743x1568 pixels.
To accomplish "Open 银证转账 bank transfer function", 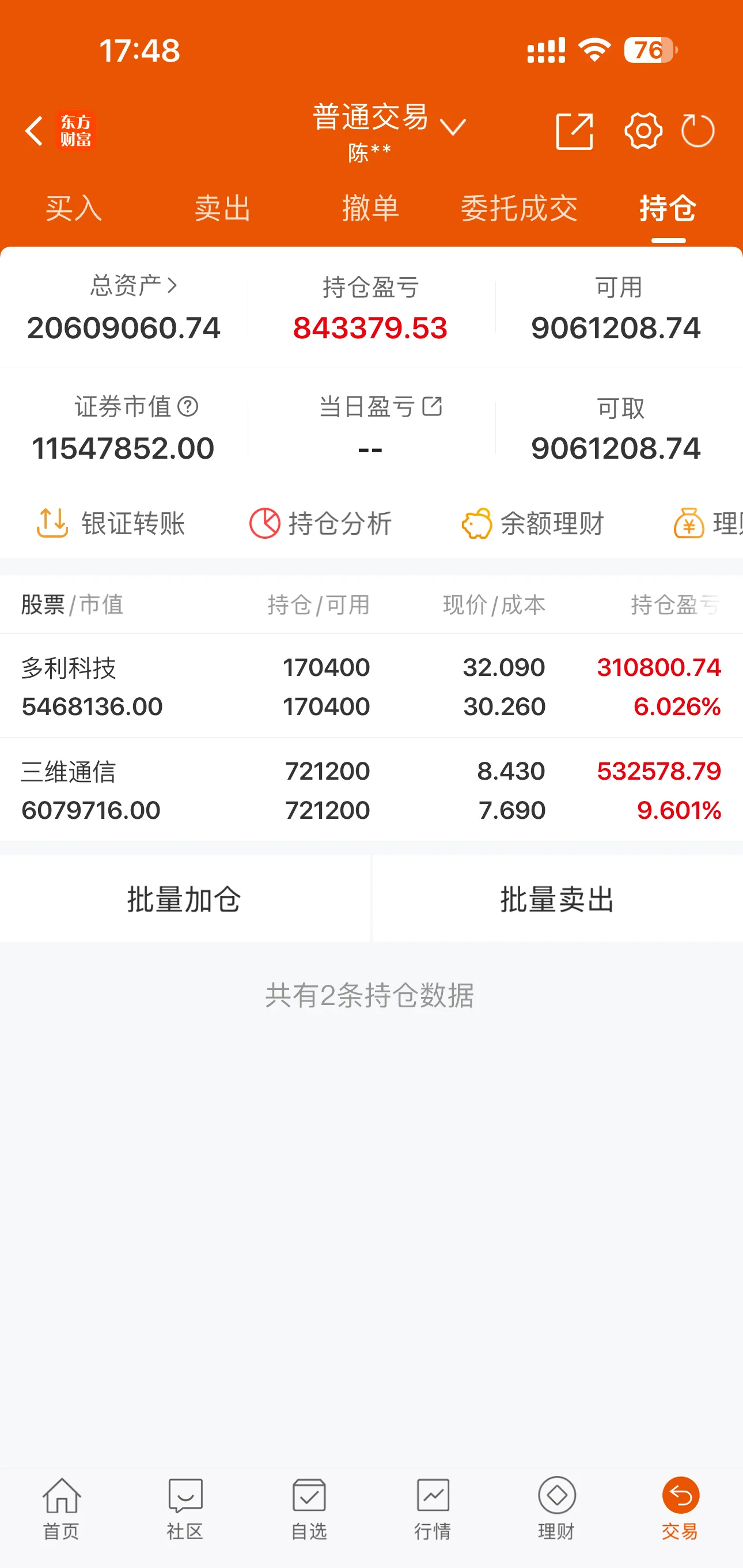I will pos(112,523).
